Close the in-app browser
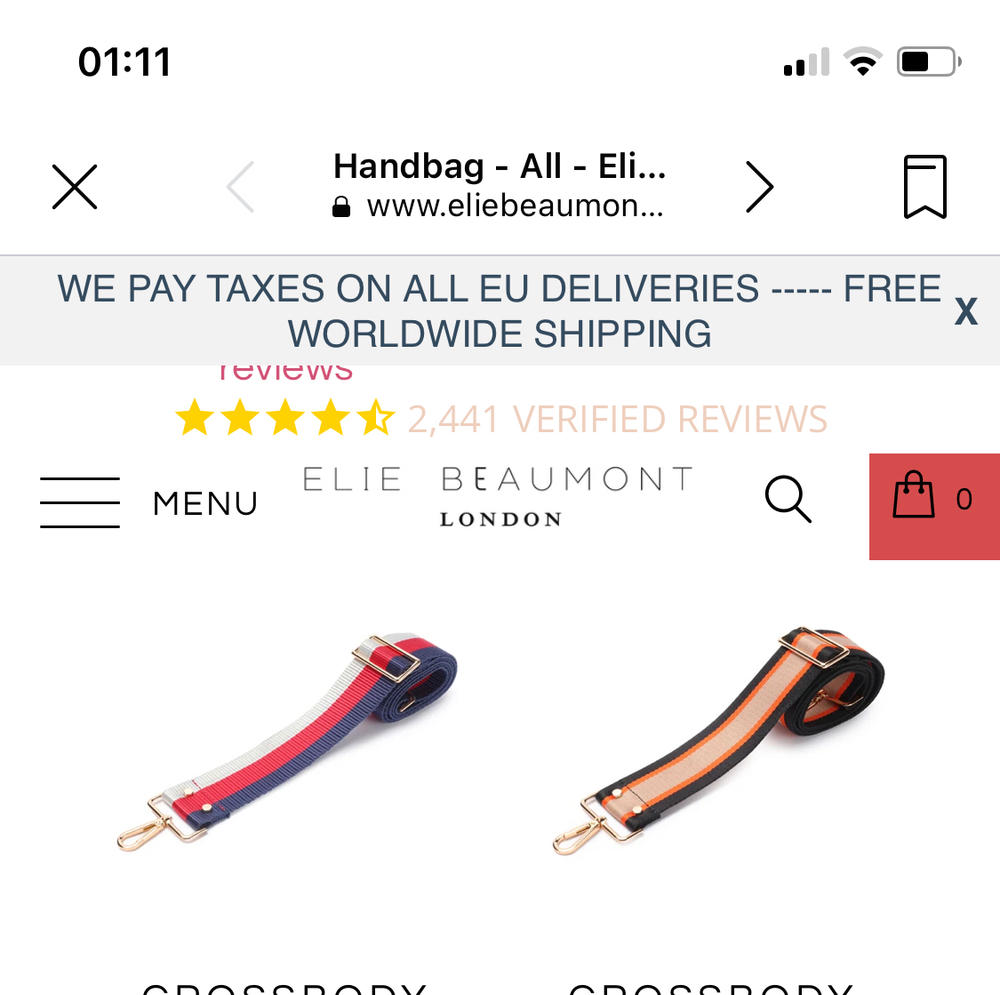Screen dimensions: 1000x995 [x=75, y=187]
